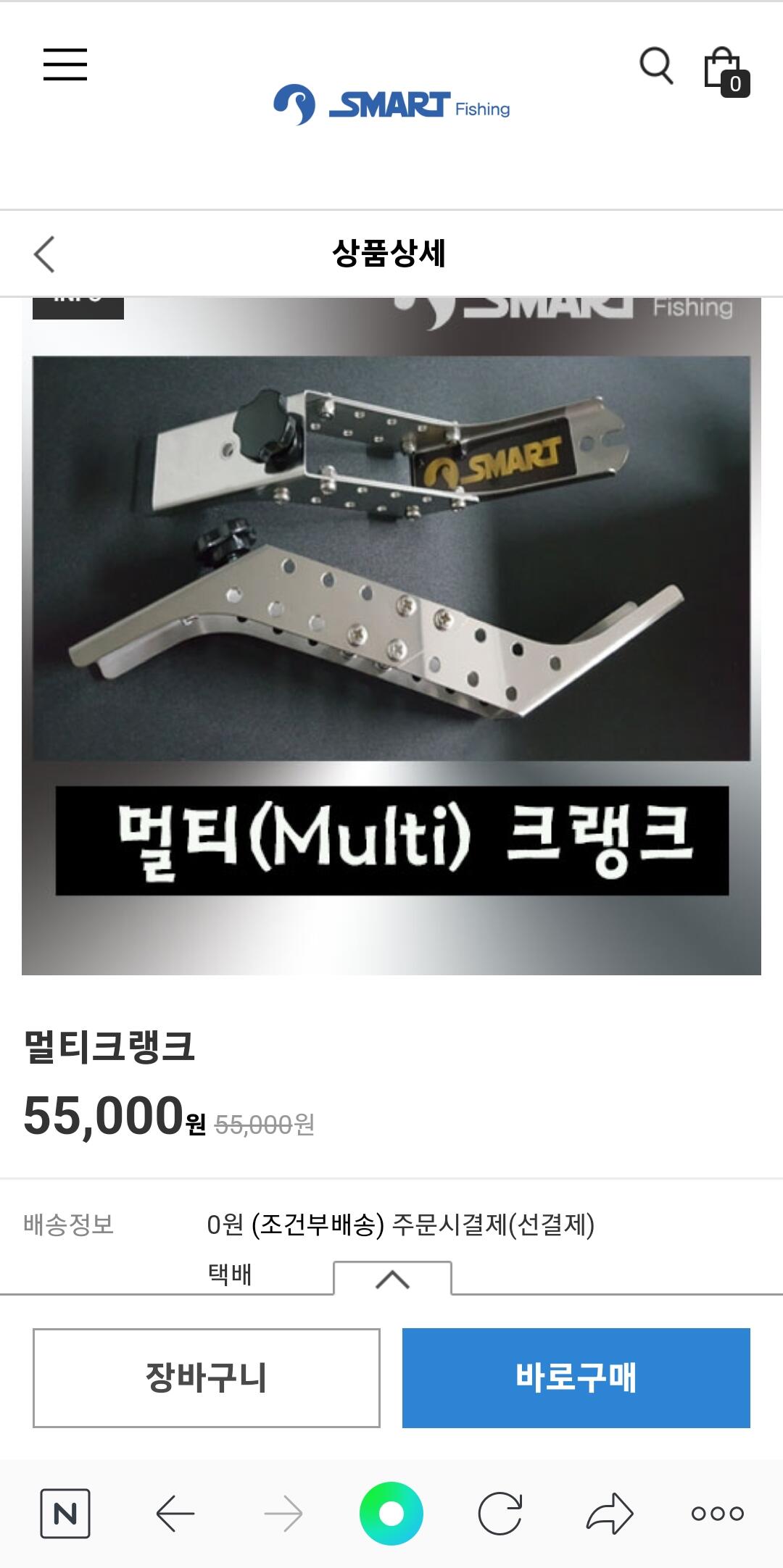Viewport: 783px width, 1568px height.
Task: Collapse the purchase panel with up chevron
Action: 392,1280
